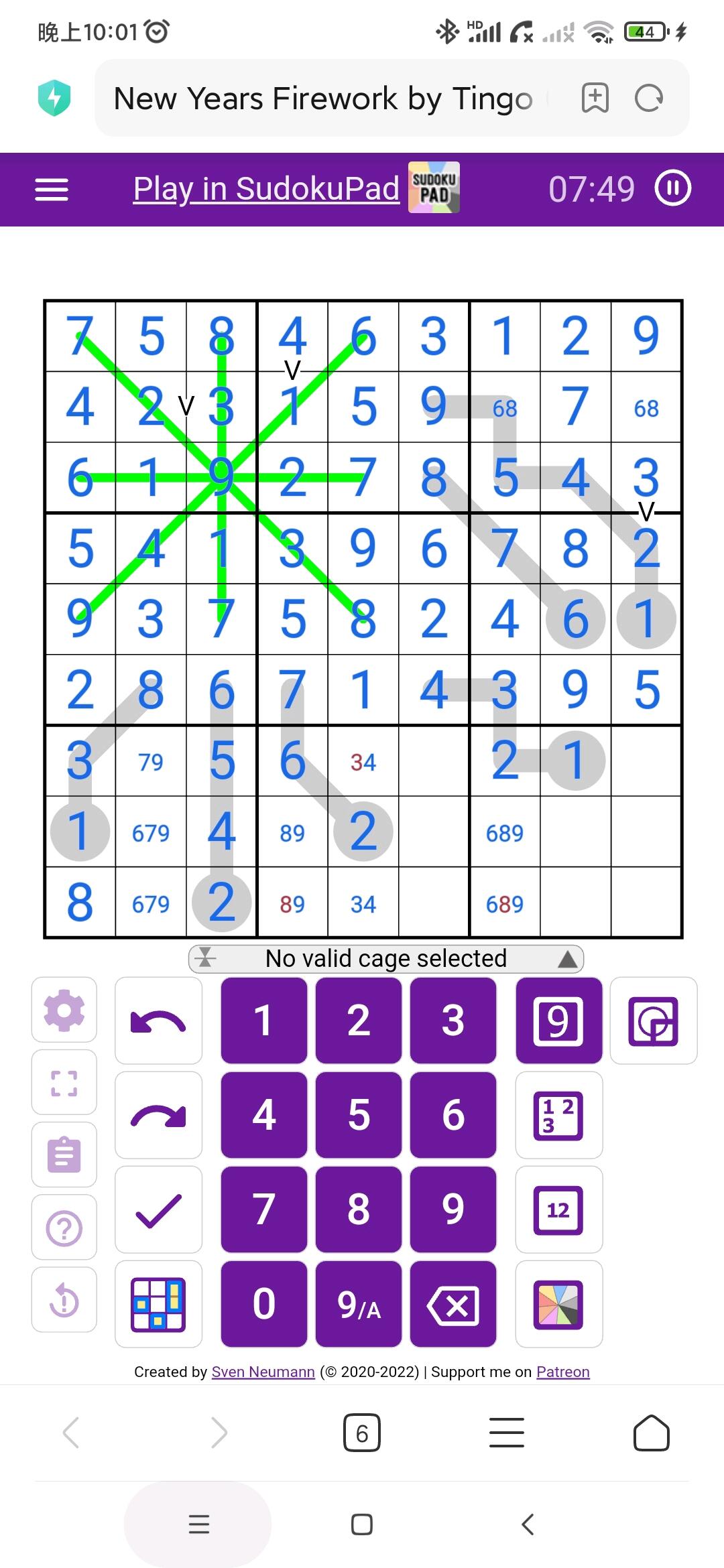The image size is (724, 1568).
Task: Expand the cage selection bar
Action: tap(568, 959)
